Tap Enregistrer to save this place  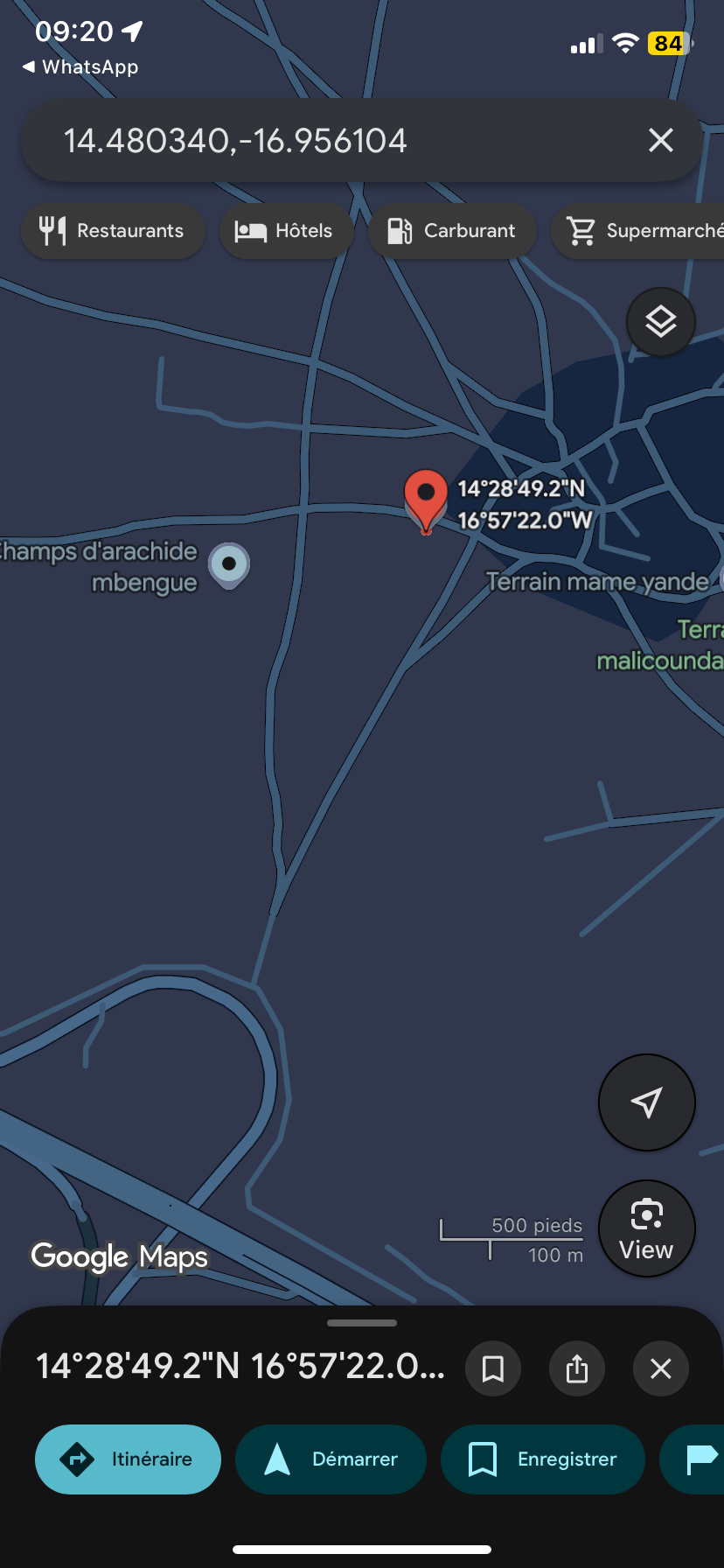click(543, 1459)
